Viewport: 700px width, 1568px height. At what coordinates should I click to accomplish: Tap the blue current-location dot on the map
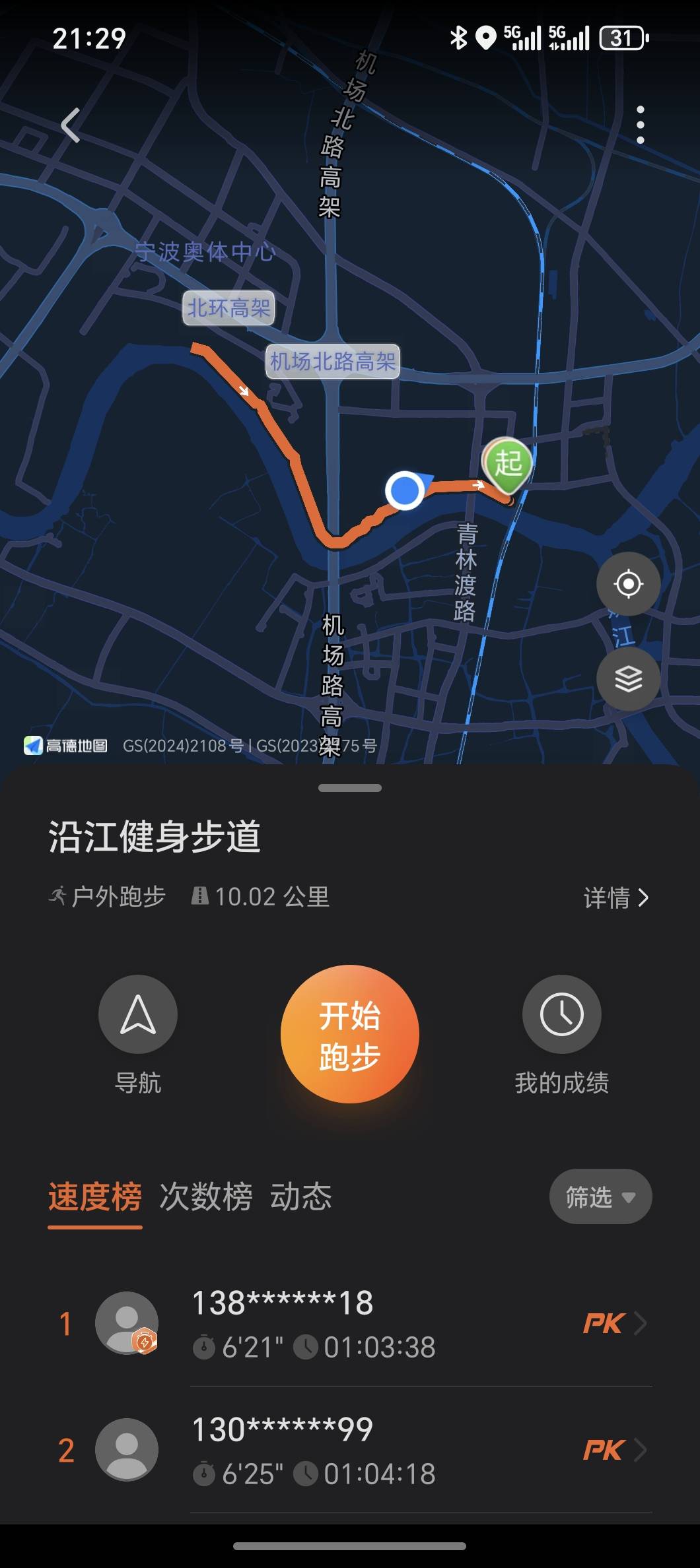tap(405, 489)
